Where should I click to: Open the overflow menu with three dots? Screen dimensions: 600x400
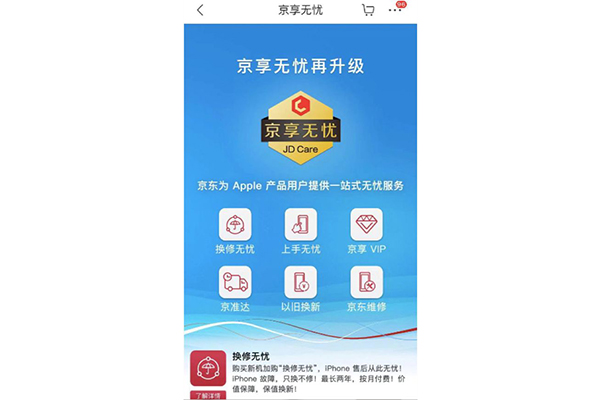[x=395, y=10]
